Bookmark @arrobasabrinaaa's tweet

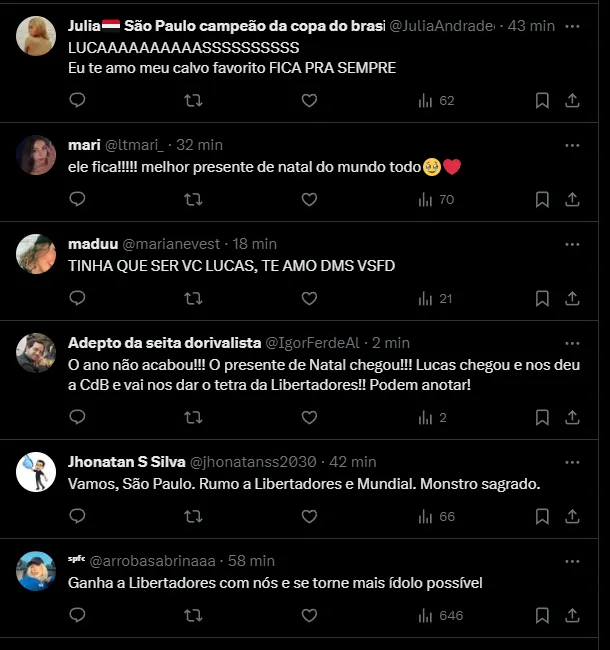click(542, 615)
